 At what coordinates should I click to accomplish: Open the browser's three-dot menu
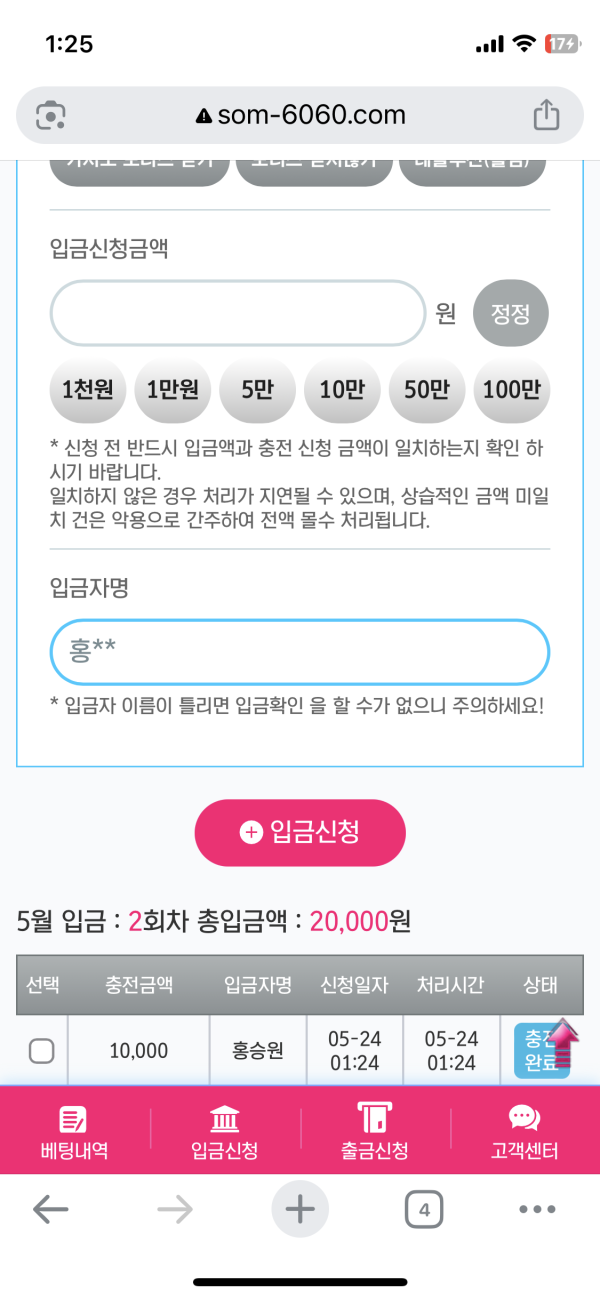pos(537,1211)
